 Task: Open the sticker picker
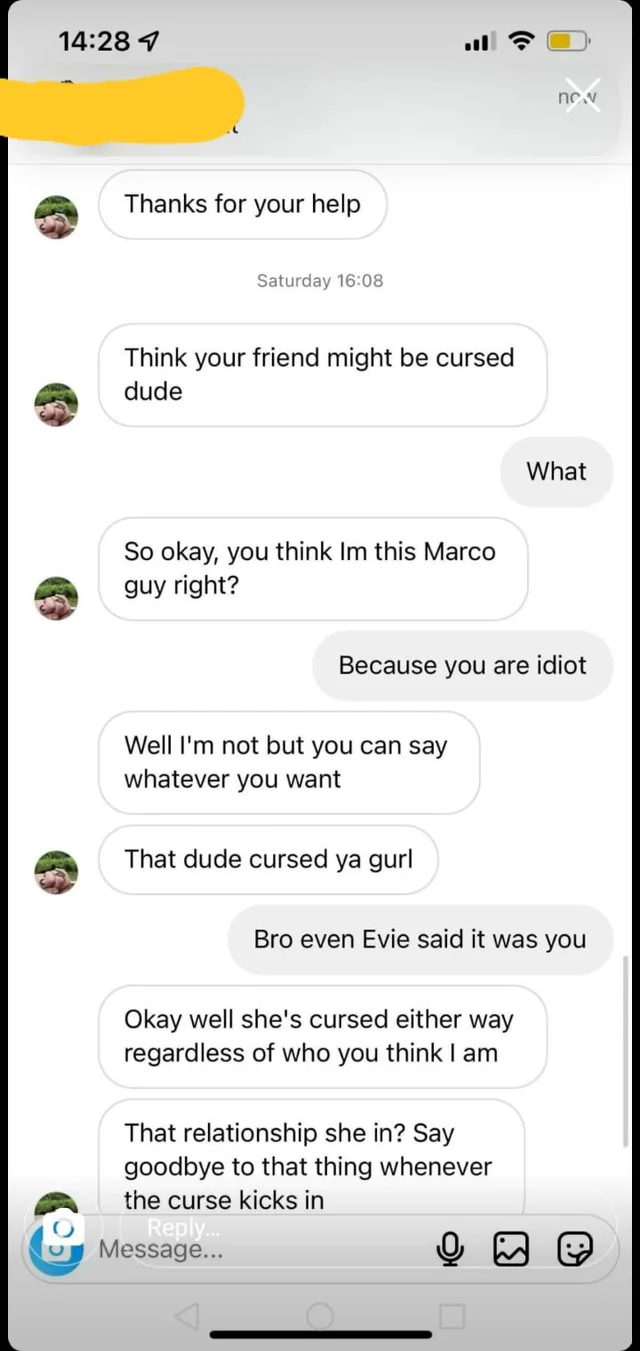click(575, 1248)
